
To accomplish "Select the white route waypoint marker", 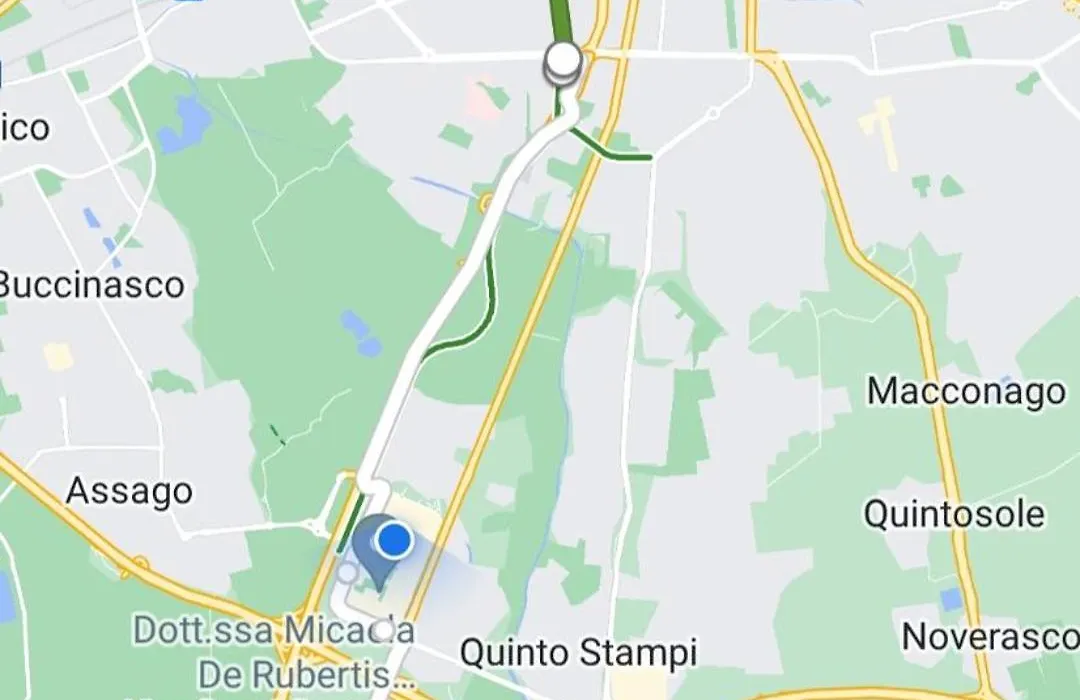I will click(x=563, y=61).
